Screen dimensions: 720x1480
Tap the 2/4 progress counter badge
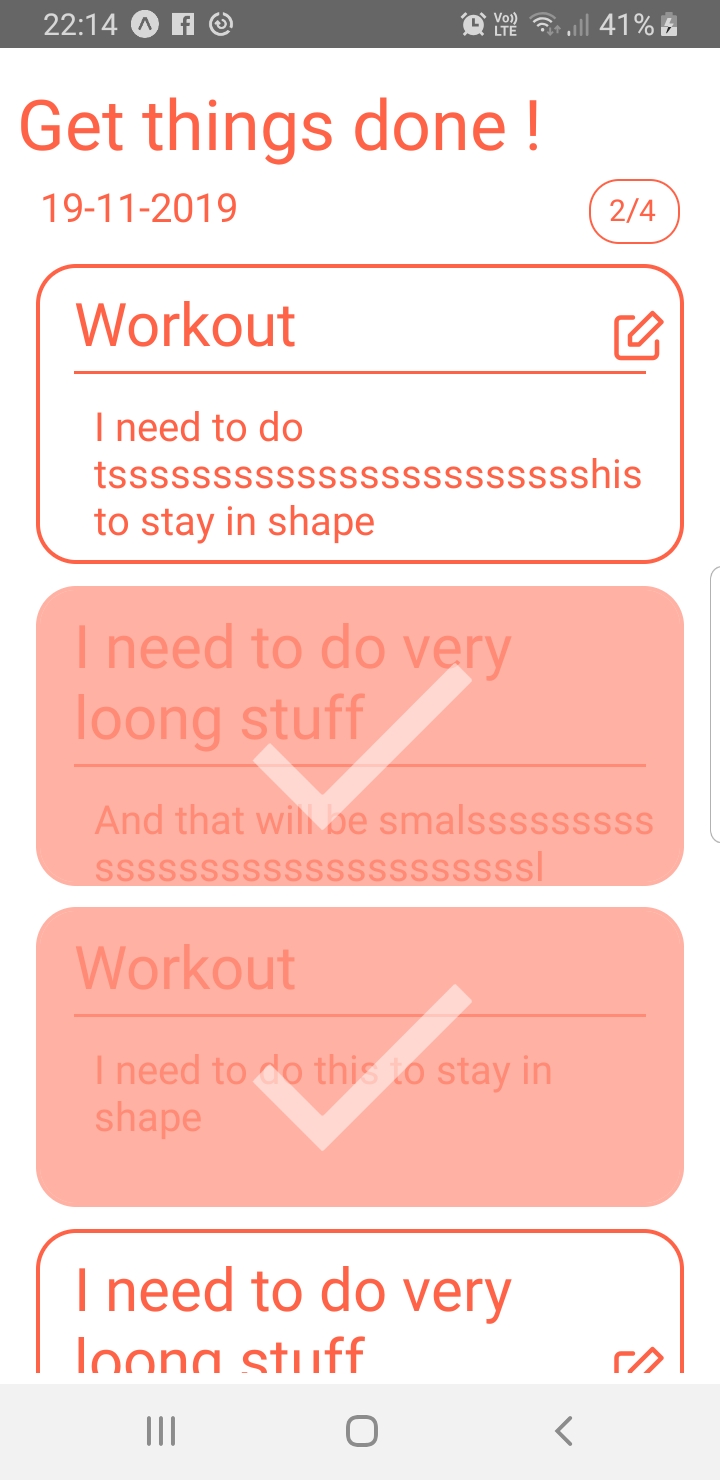click(634, 211)
